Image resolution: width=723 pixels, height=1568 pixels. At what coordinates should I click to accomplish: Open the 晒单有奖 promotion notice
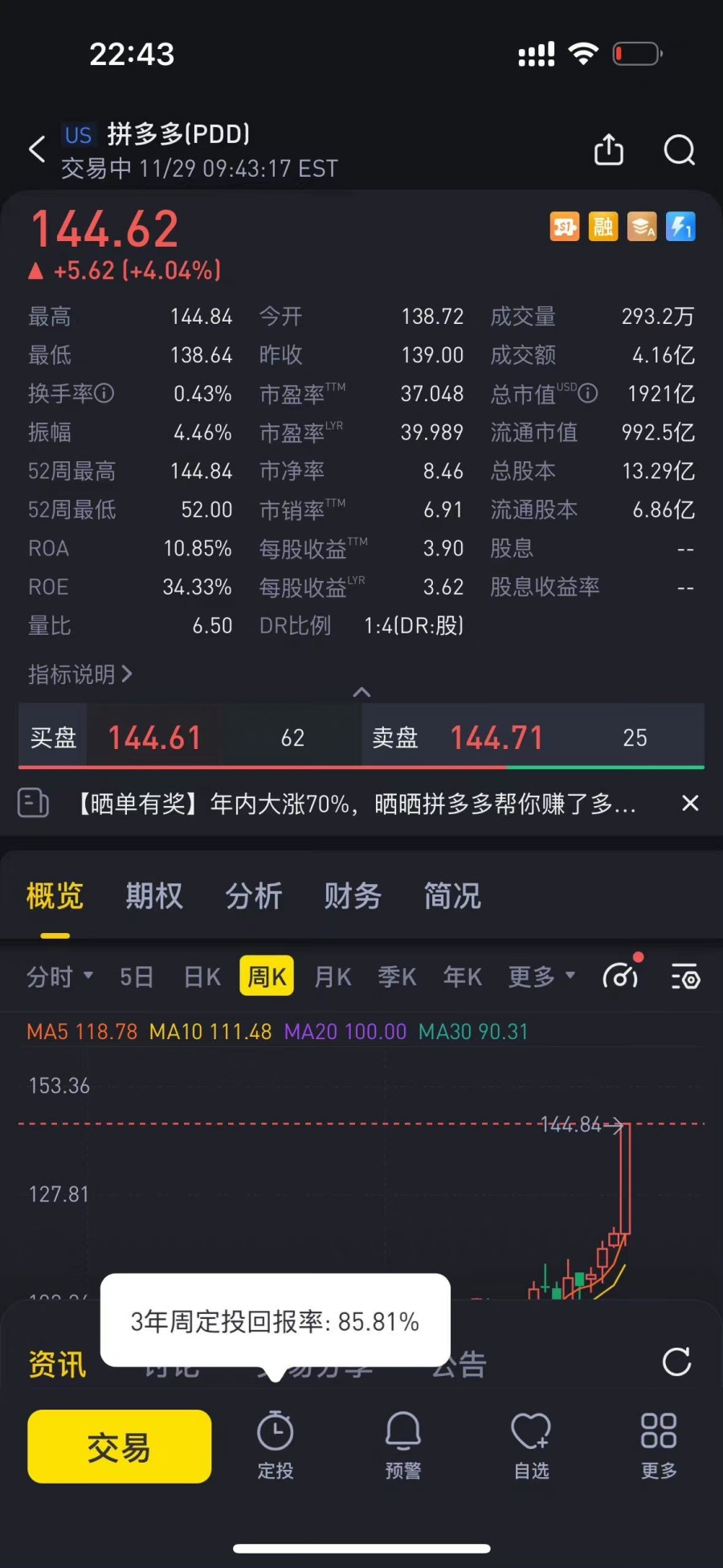(x=356, y=803)
